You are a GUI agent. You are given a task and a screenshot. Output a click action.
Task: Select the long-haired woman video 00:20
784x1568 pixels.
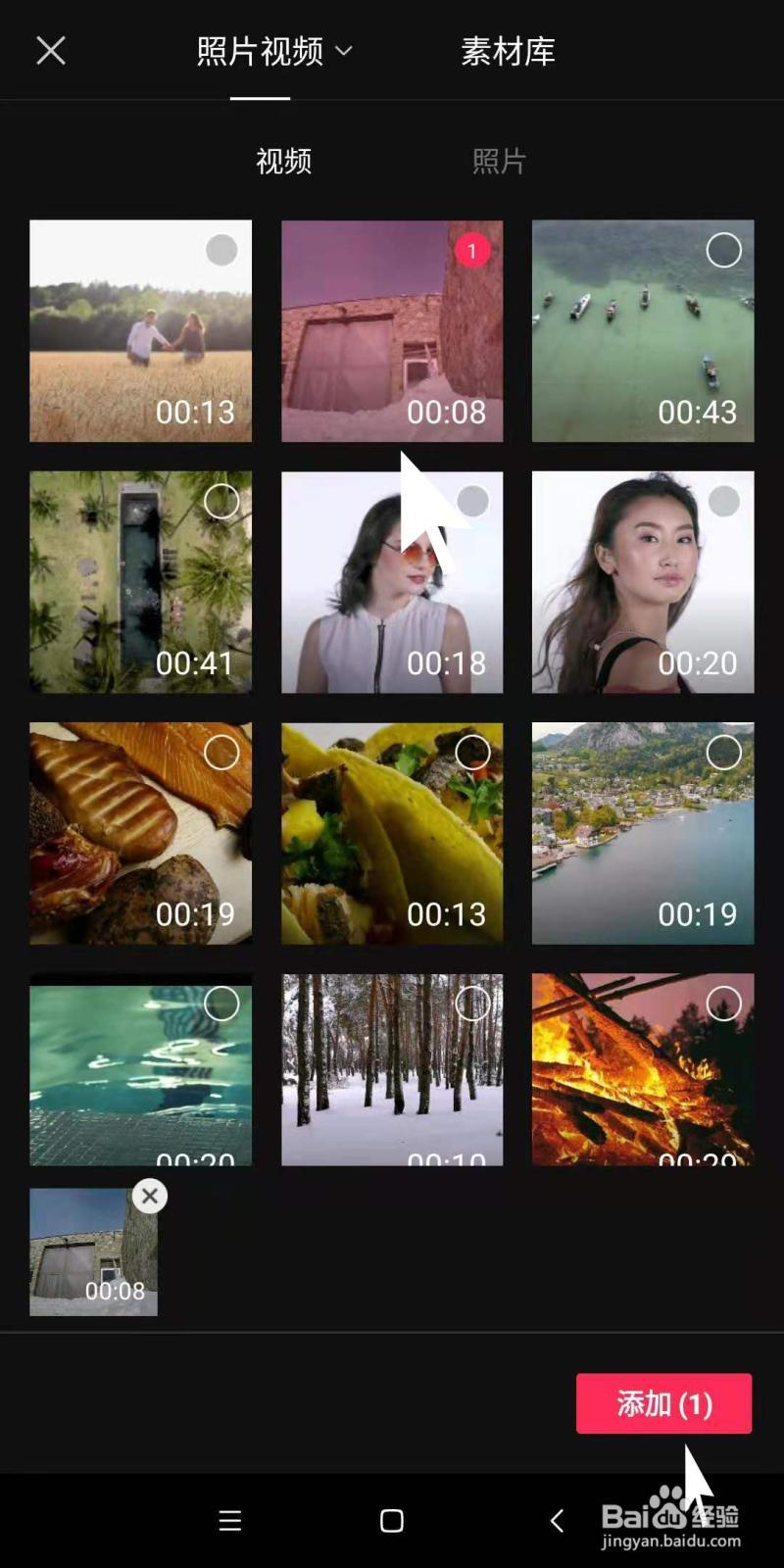coord(723,502)
